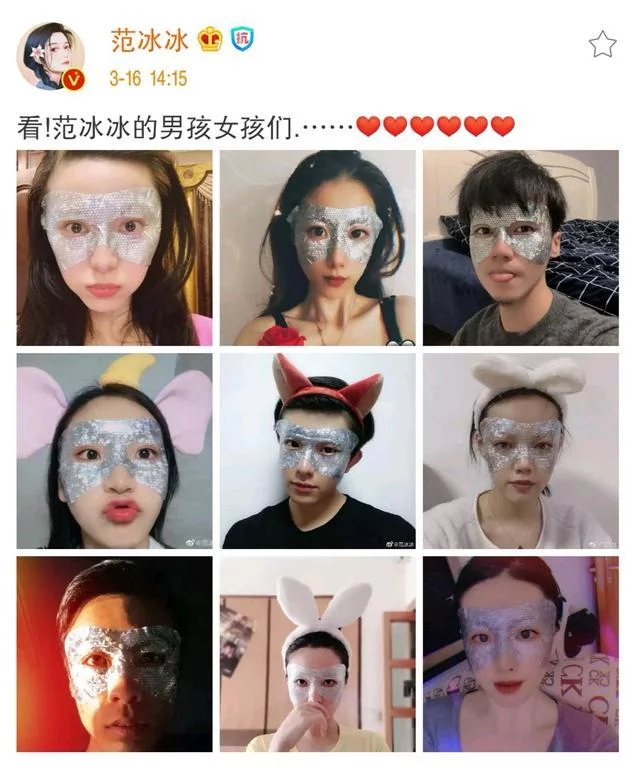This screenshot has width=640, height=776.
Task: Open the photo with white bunny ears
Action: coord(318,654)
